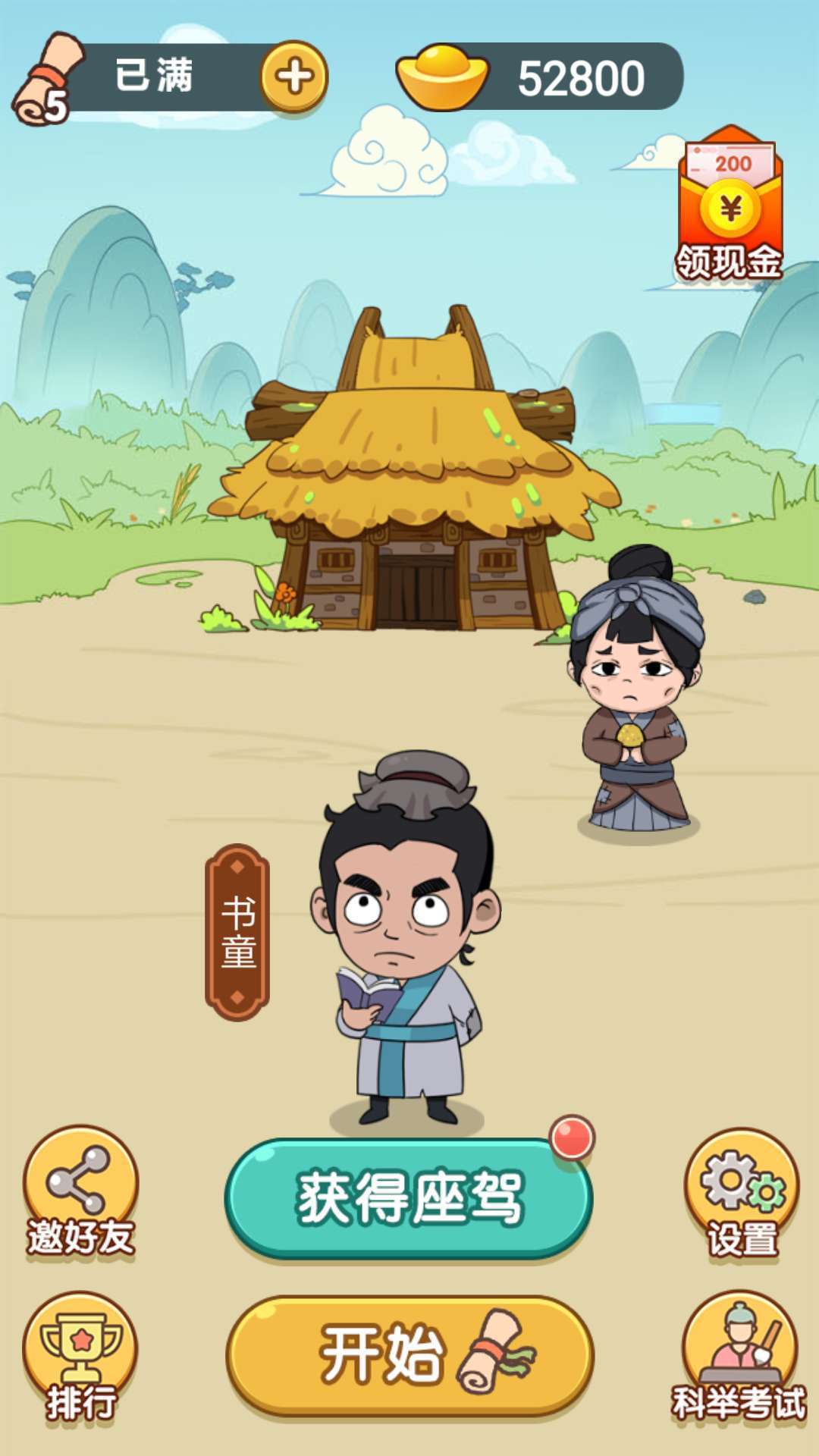Tap the plus button beside 已满
Image resolution: width=819 pixels, height=1456 pixels.
click(x=294, y=77)
